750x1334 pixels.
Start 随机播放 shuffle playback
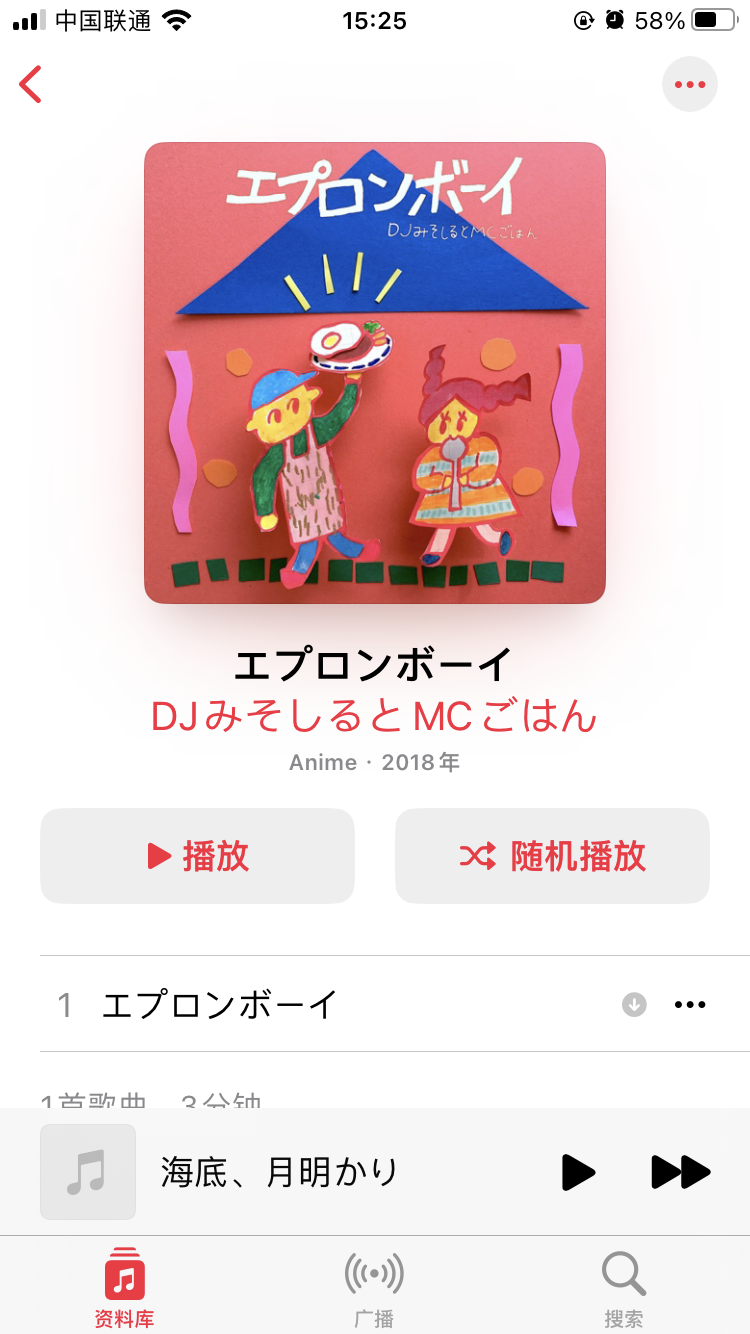tap(552, 856)
